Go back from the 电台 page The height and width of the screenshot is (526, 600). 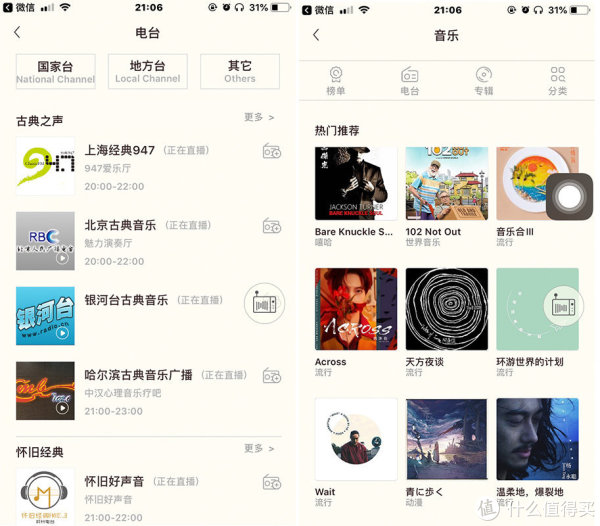(17, 33)
